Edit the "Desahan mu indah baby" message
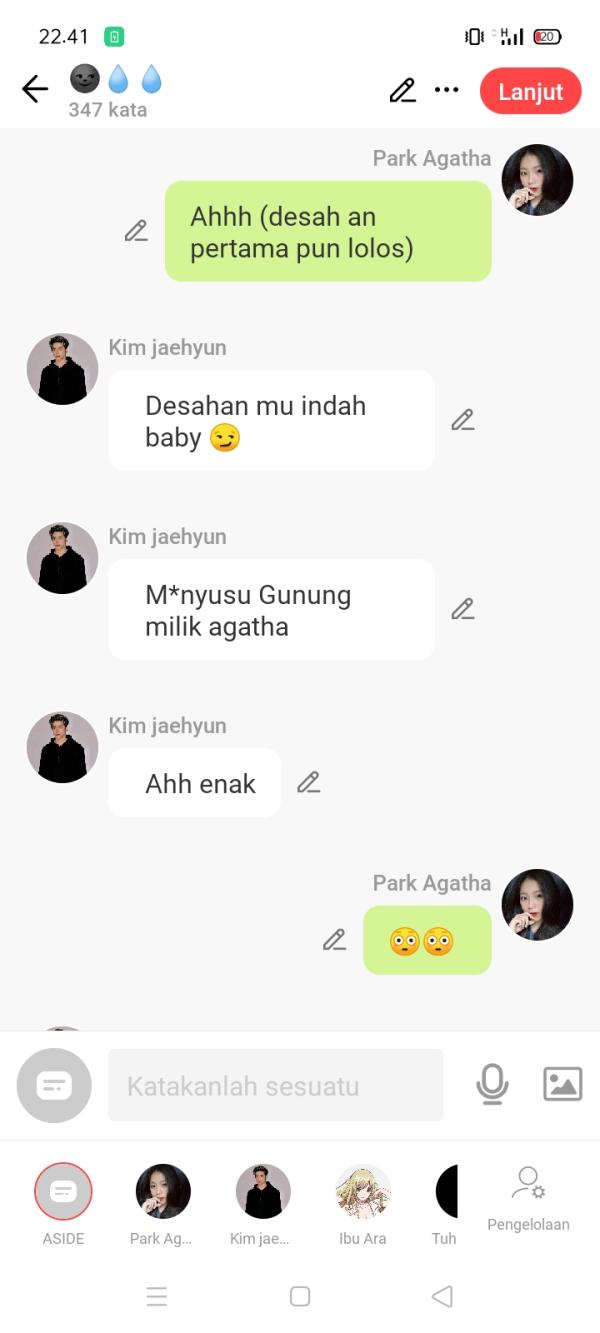The height and width of the screenshot is (1333, 600). pos(462,420)
